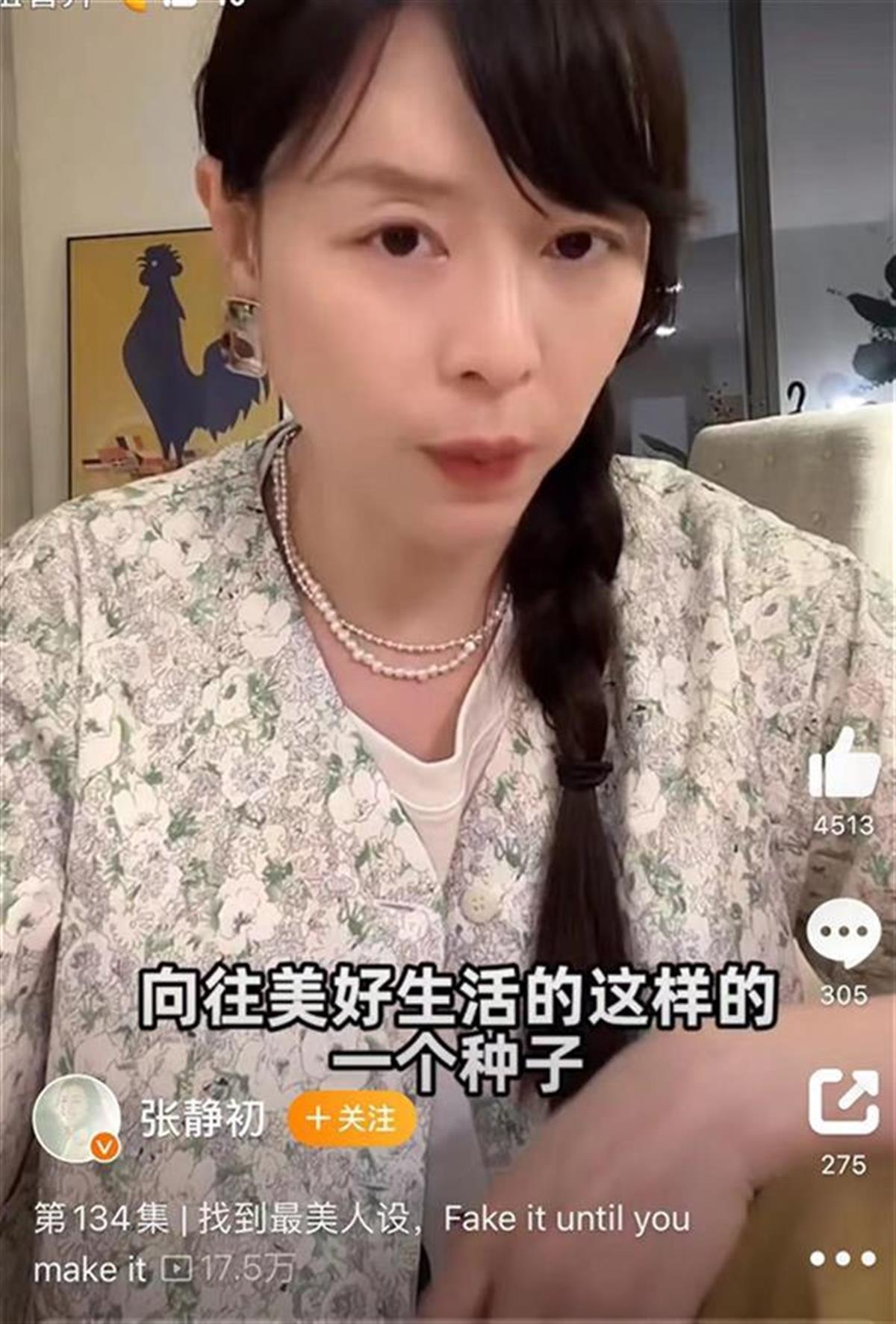This screenshot has height=1324, width=896.
Task: Open the three-dot more options menu
Action: 844,1258
